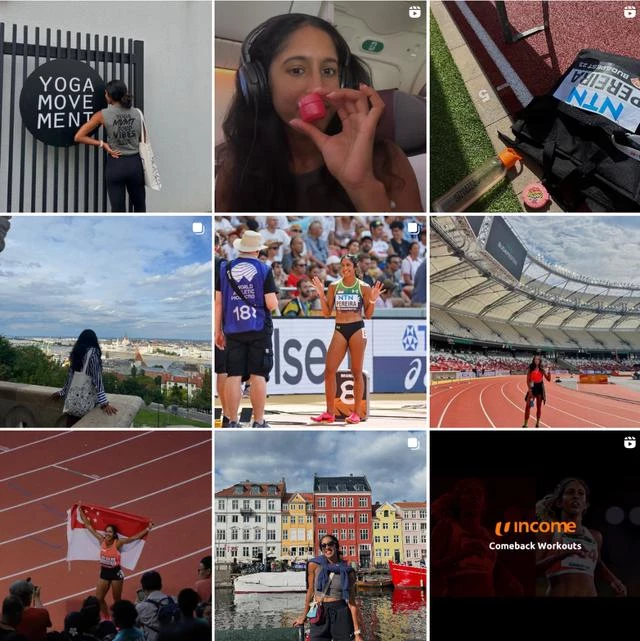Image resolution: width=640 pixels, height=641 pixels.
Task: Open the Yoga Movement sign post
Action: (x=105, y=106)
